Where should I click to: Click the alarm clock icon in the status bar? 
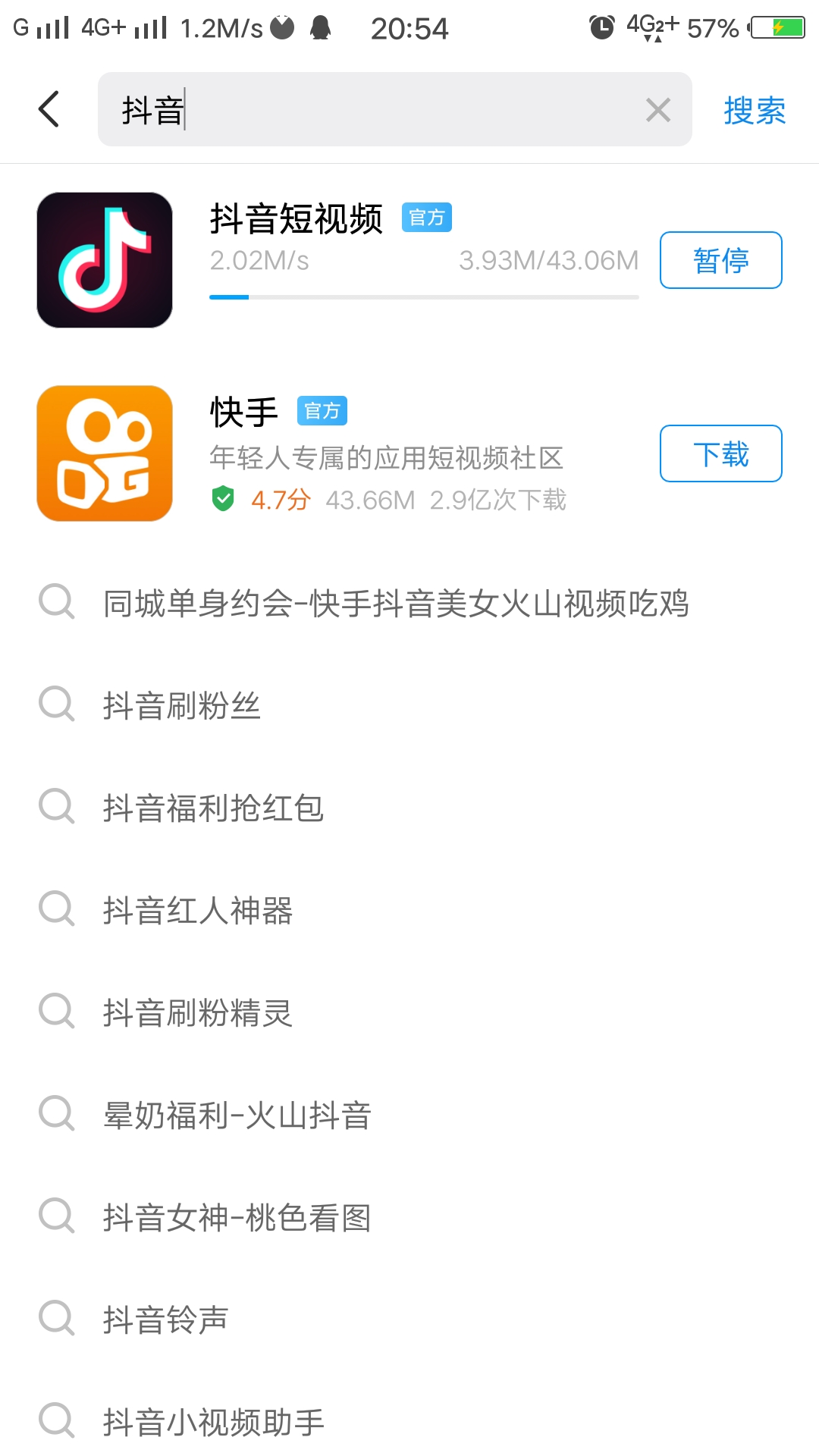coord(600,25)
